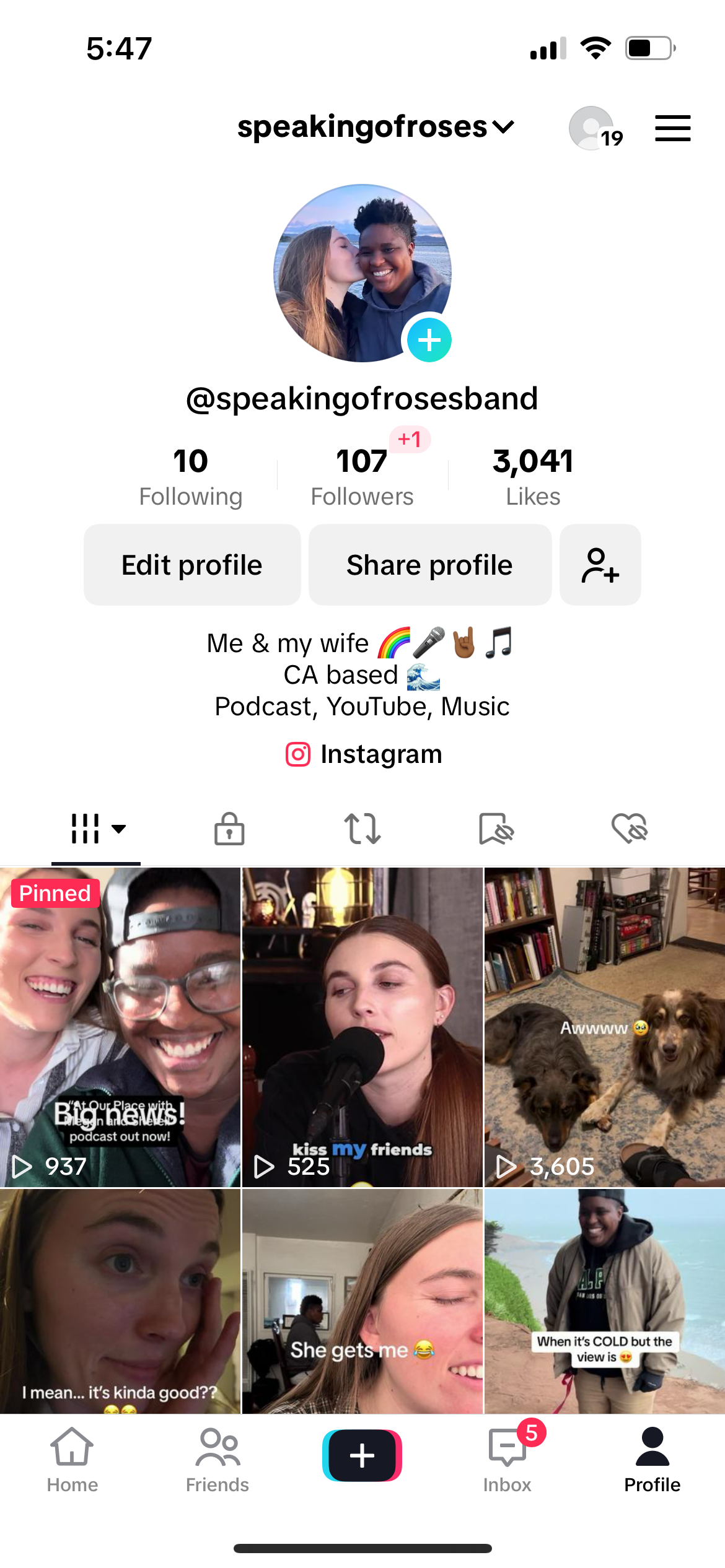The height and width of the screenshot is (1568, 725).
Task: Tap Edit profile
Action: coord(192,565)
